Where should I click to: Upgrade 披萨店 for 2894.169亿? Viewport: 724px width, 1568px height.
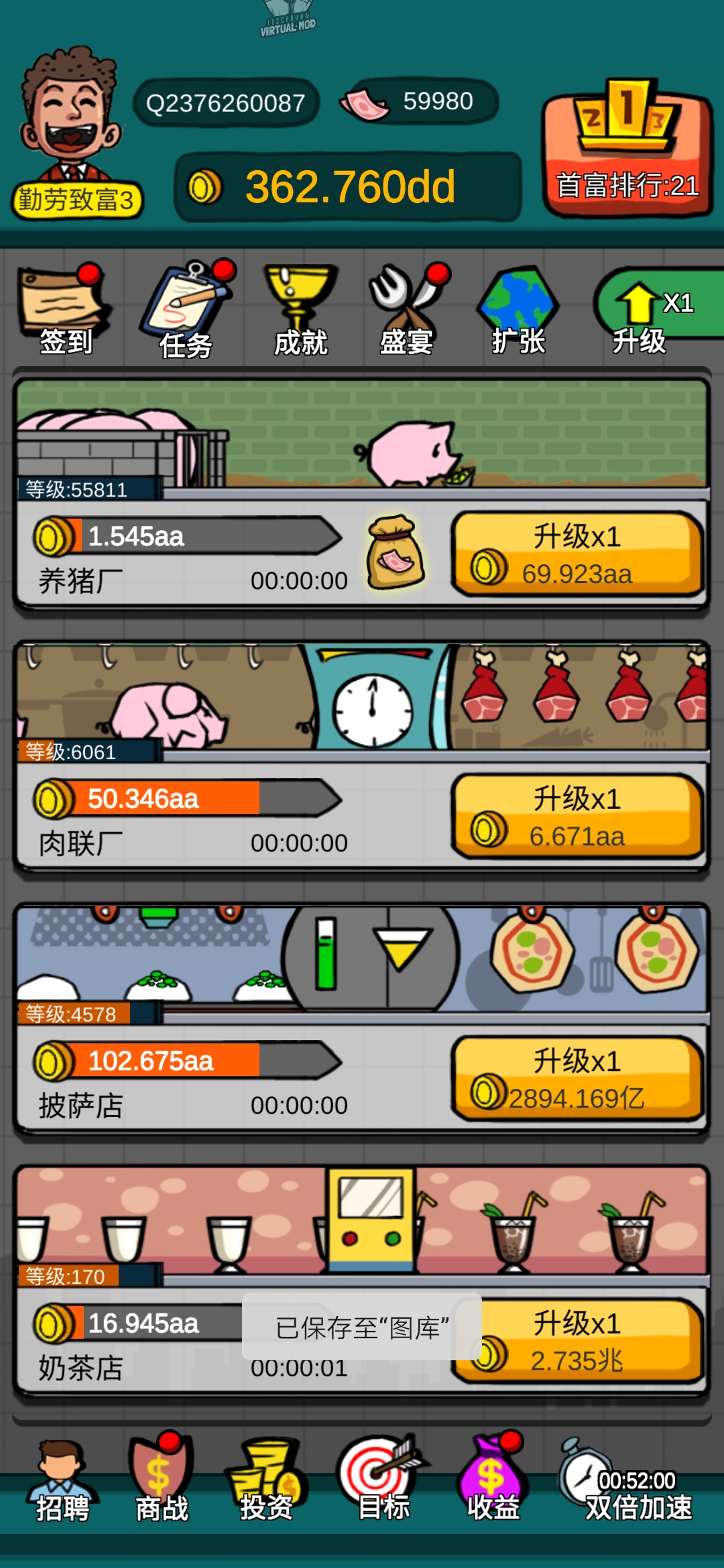pos(578,1079)
